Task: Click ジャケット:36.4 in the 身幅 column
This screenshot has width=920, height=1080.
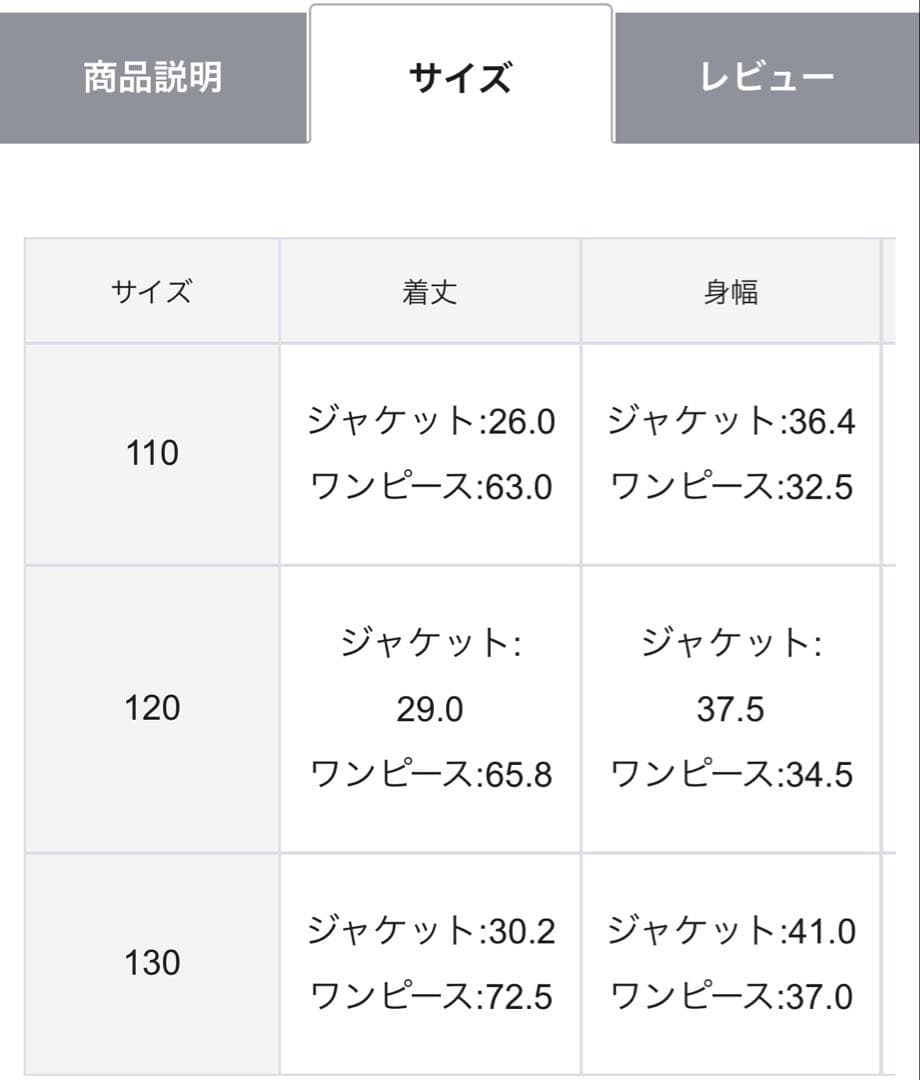Action: (731, 421)
